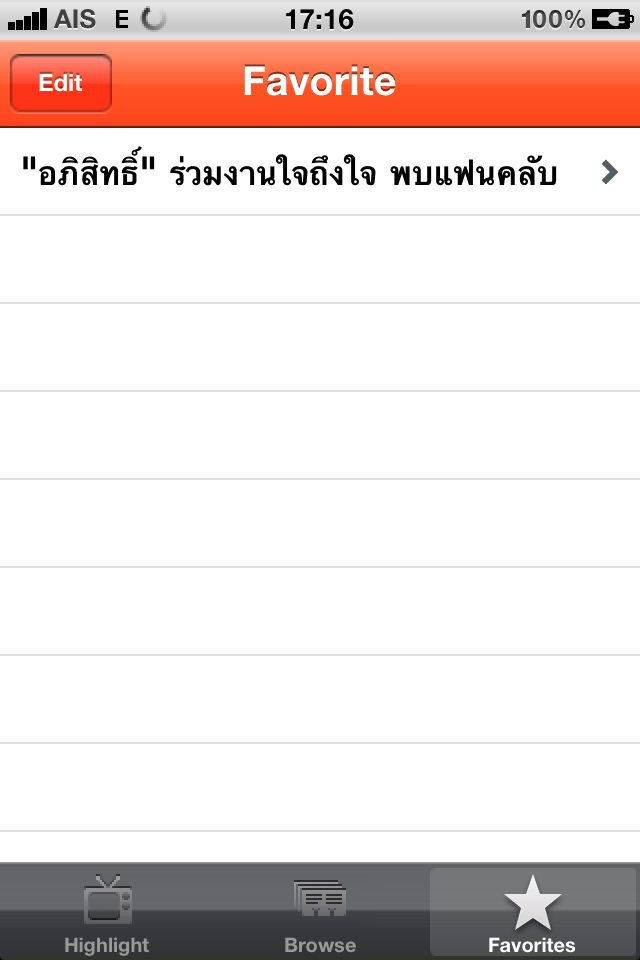This screenshot has width=640, height=960.
Task: Go to the Browse tab
Action: (320, 913)
